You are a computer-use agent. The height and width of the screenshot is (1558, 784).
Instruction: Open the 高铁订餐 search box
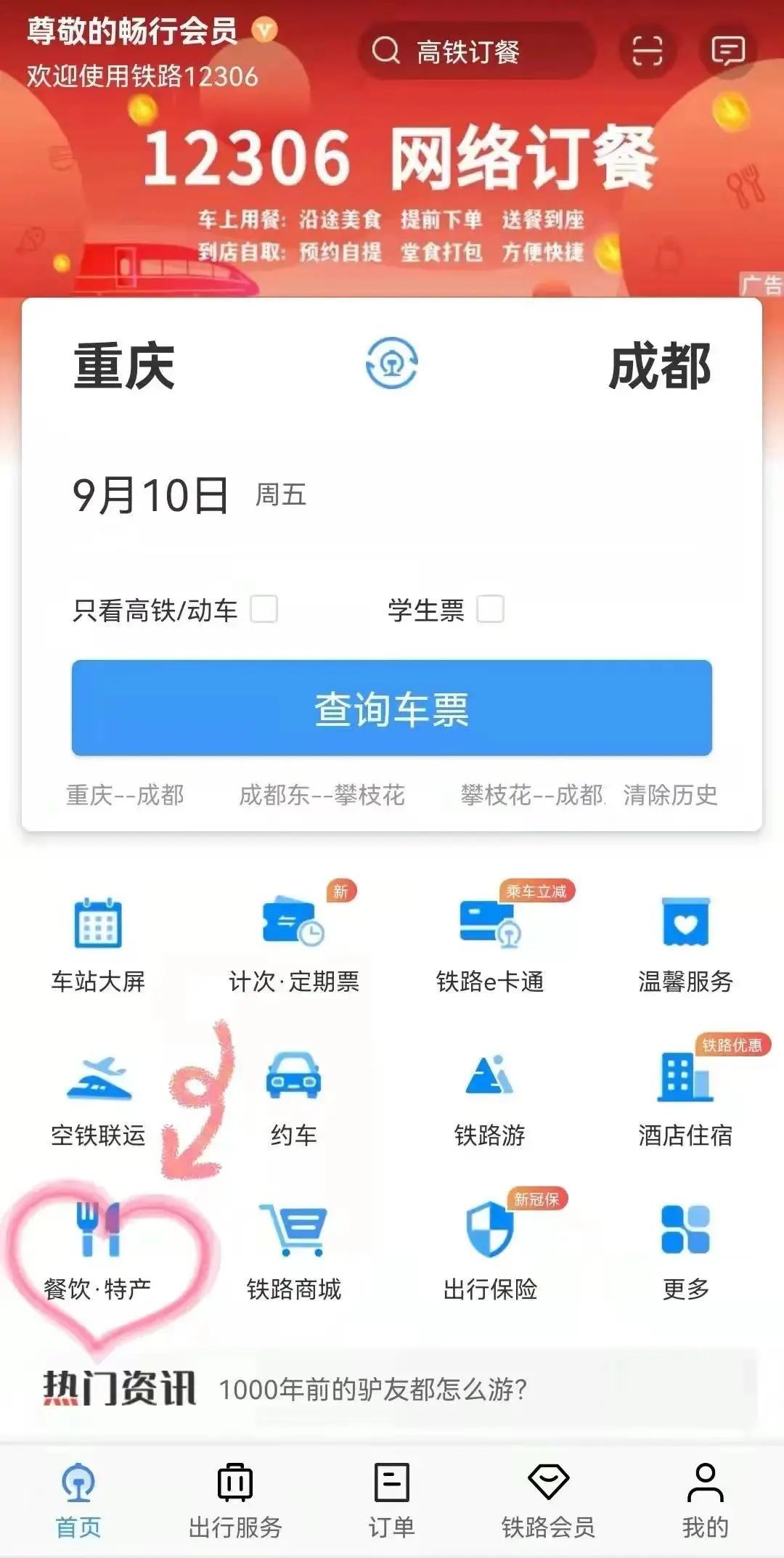pos(475,52)
